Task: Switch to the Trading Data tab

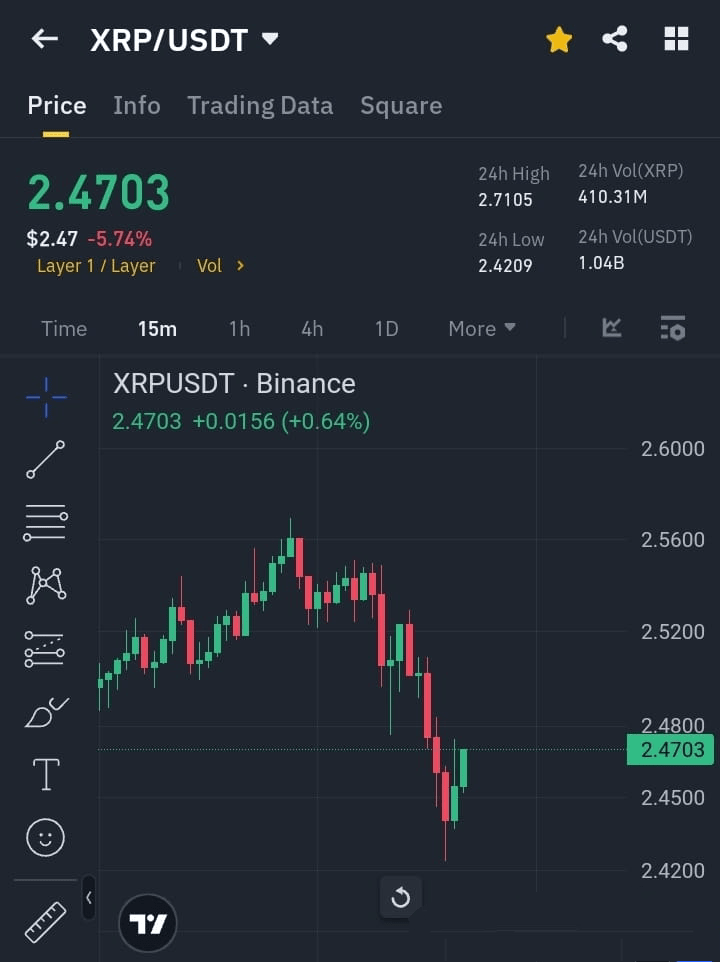Action: [x=260, y=105]
